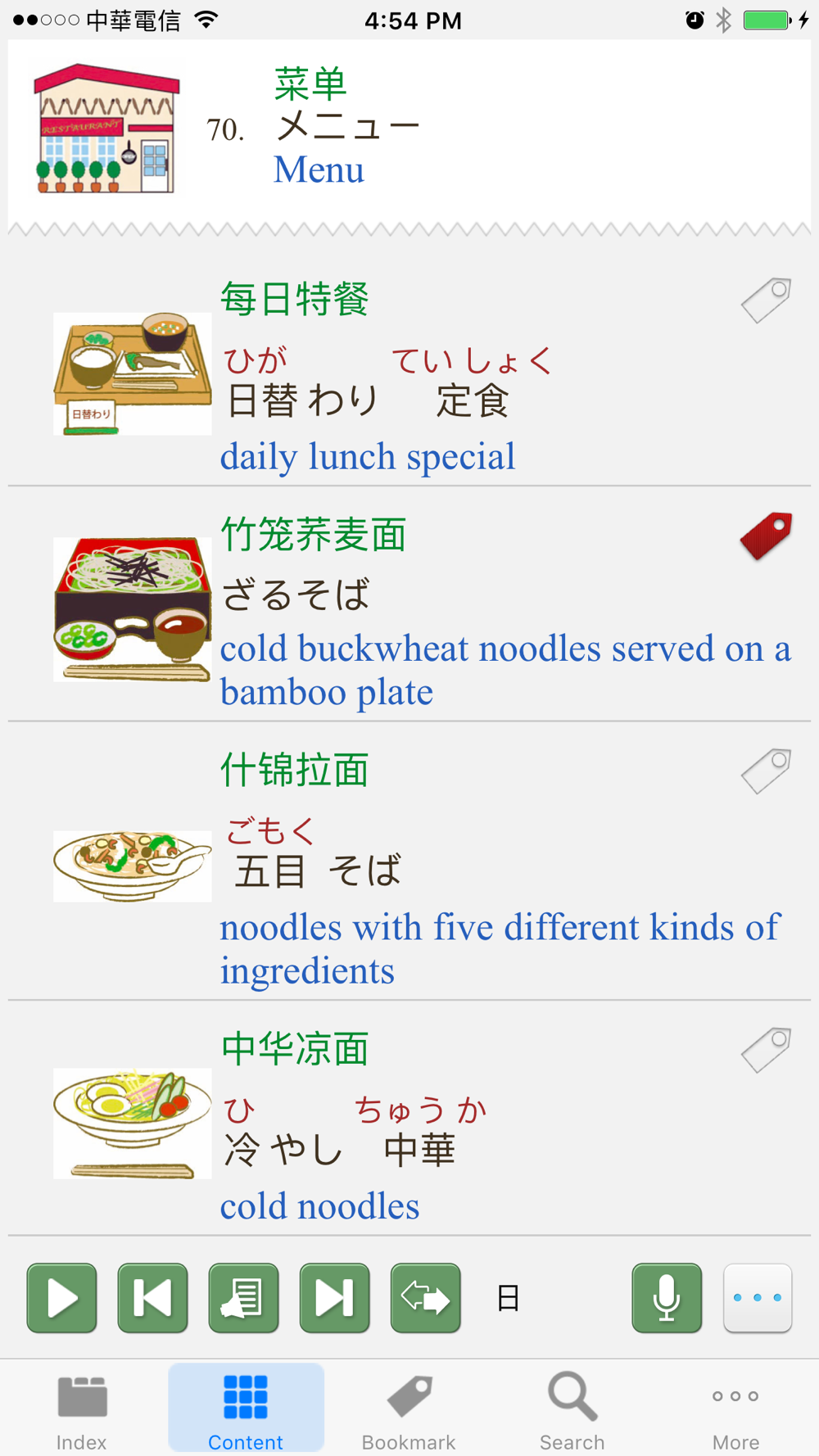Screen dimensions: 819x1456
Task: Switch to the Content tab
Action: click(246, 1410)
